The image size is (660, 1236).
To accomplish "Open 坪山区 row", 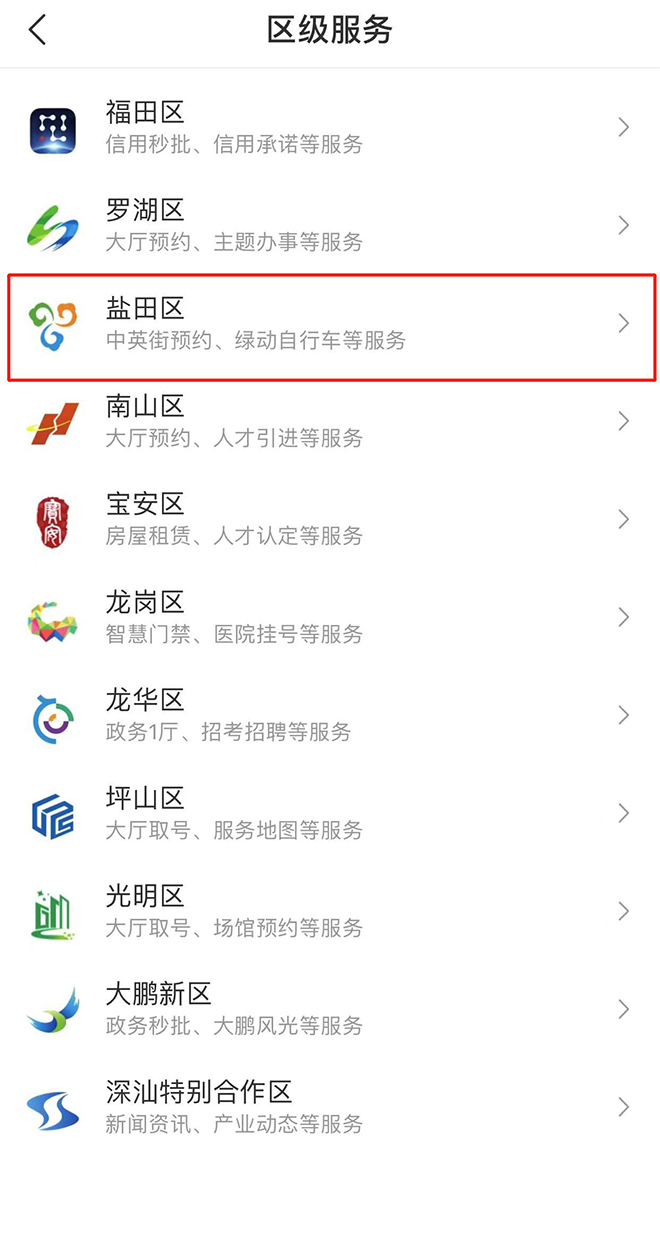I will 330,813.
